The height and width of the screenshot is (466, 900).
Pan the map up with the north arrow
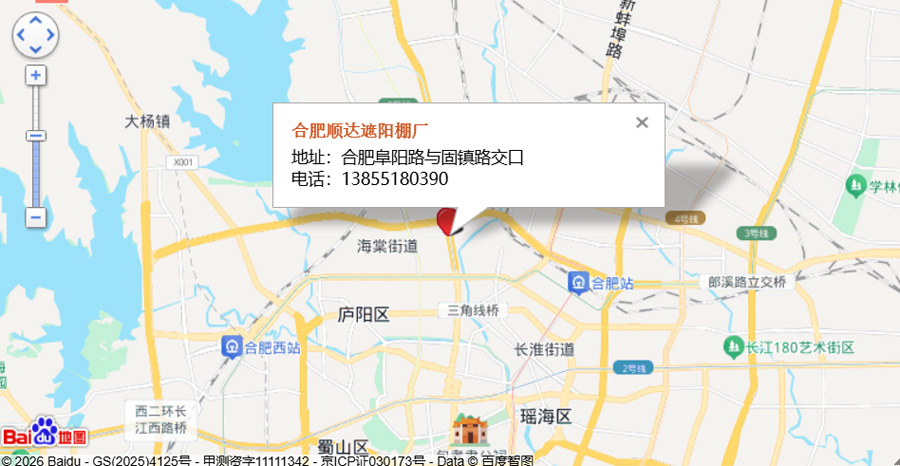click(36, 20)
